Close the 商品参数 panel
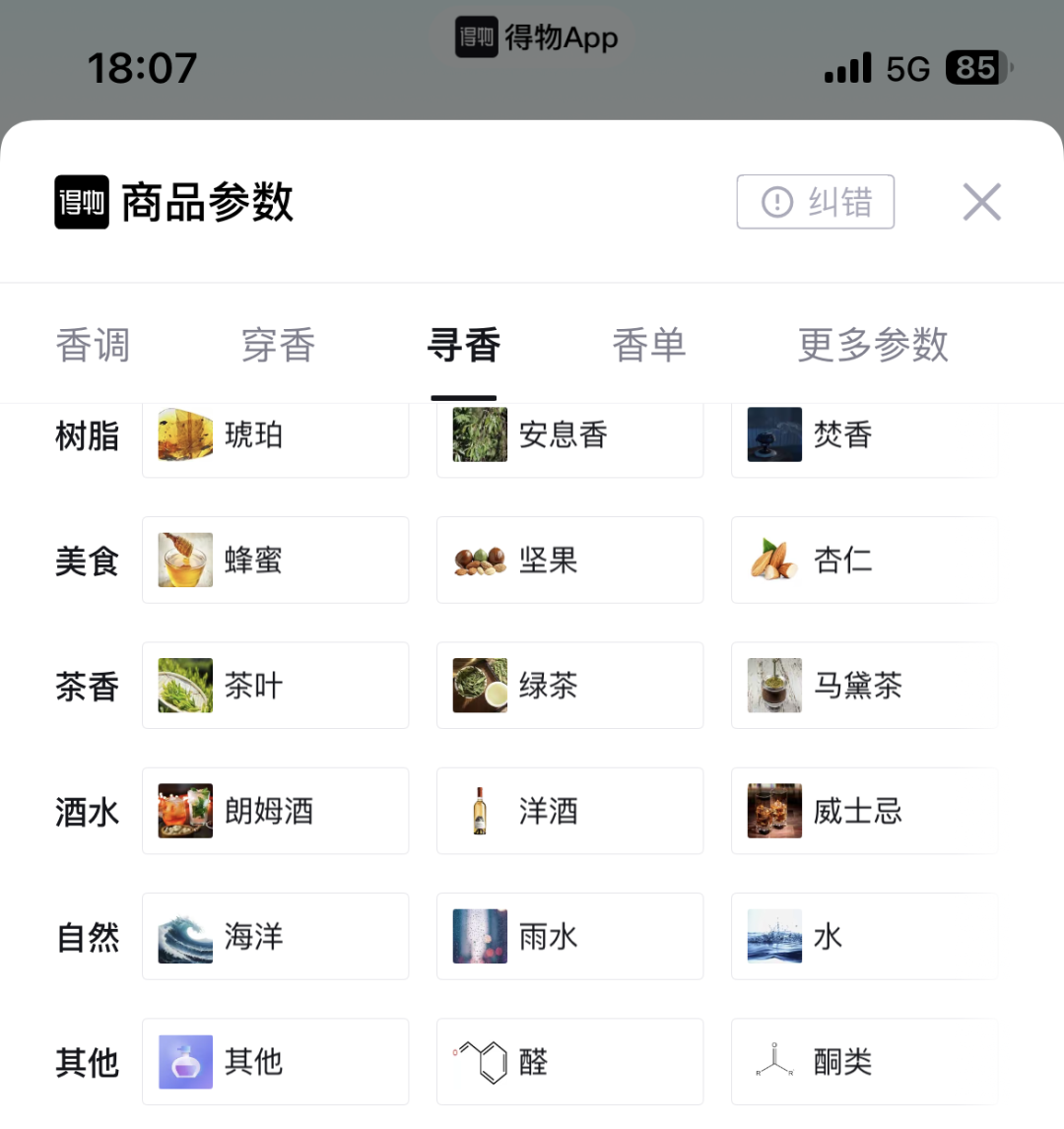The image size is (1064, 1129). point(981,202)
